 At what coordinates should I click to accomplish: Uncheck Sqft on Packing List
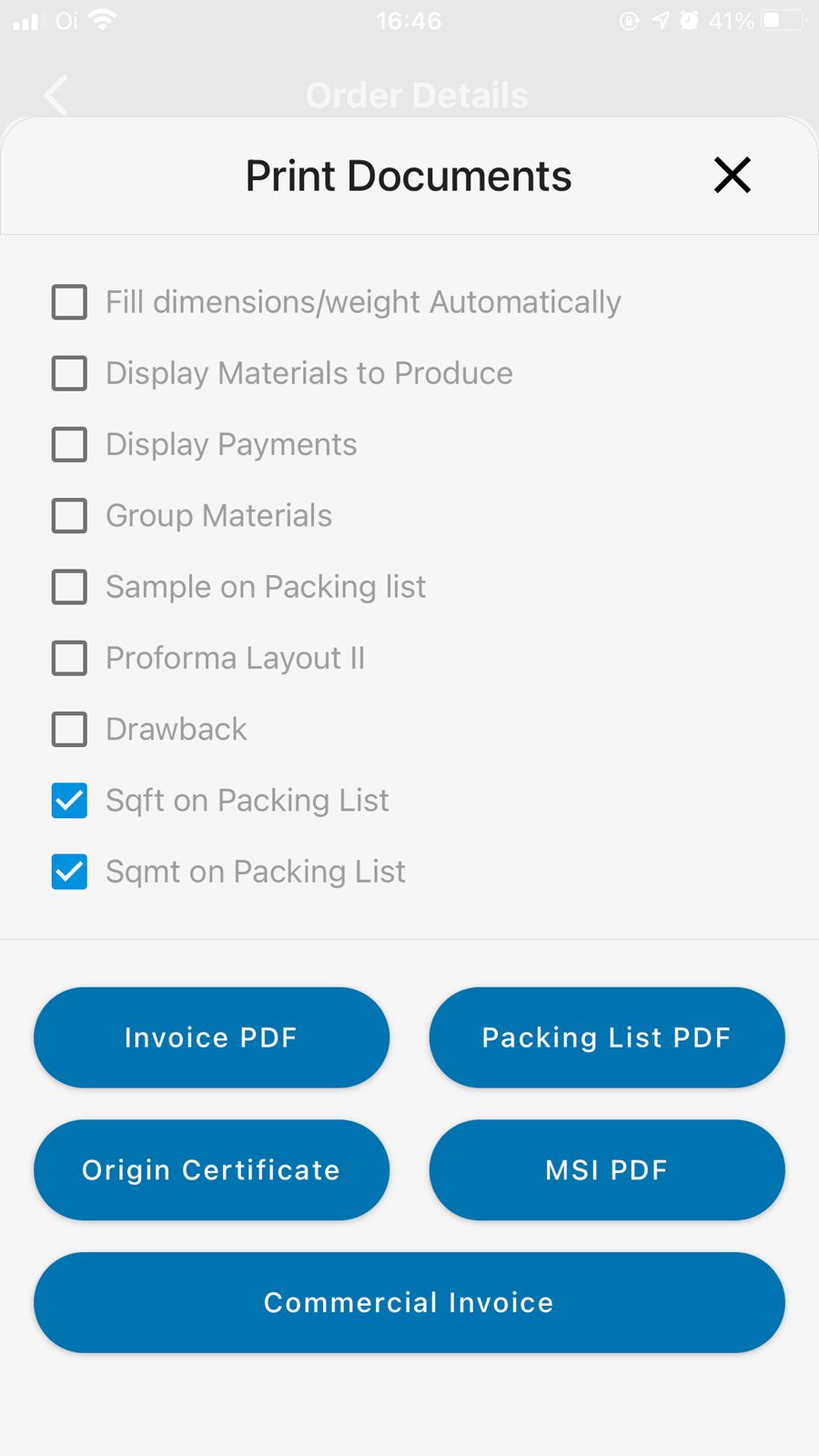[69, 801]
